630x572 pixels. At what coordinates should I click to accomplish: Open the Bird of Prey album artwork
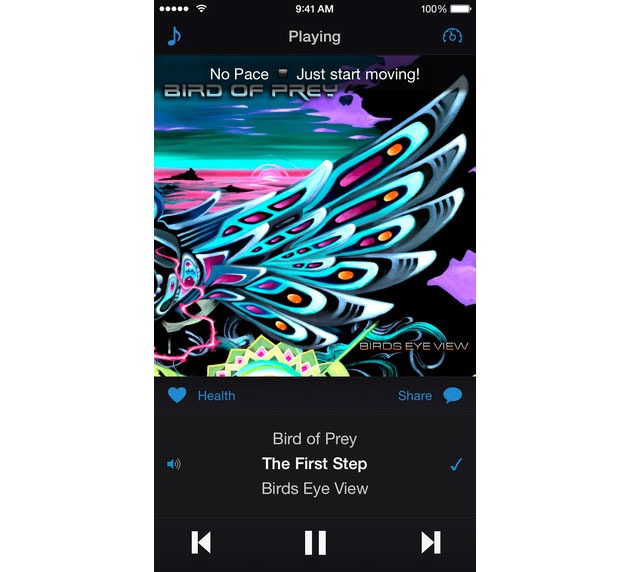coord(315,215)
